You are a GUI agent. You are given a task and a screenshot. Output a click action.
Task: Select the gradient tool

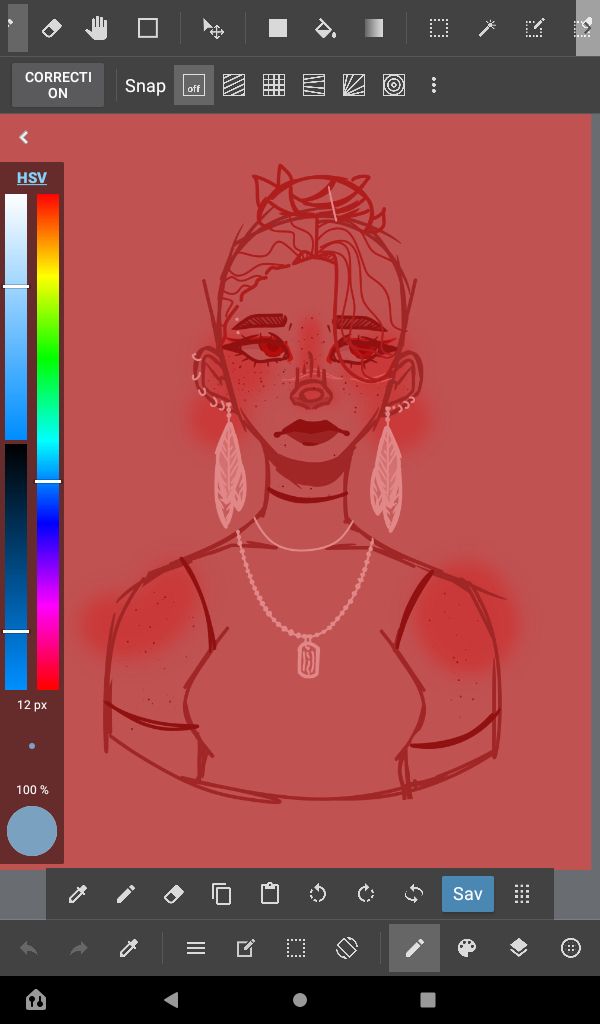point(374,28)
